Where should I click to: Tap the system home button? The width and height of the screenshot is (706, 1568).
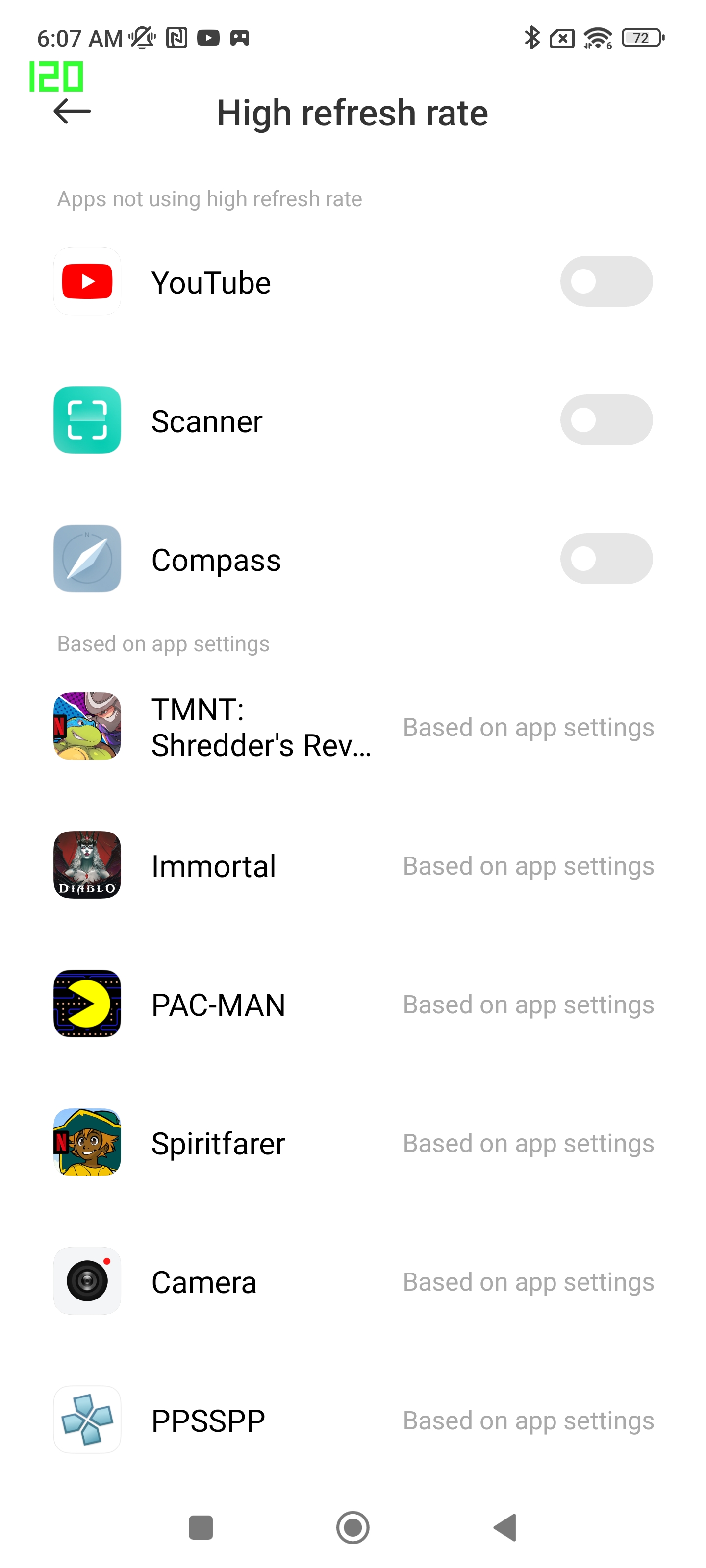coord(353,1527)
